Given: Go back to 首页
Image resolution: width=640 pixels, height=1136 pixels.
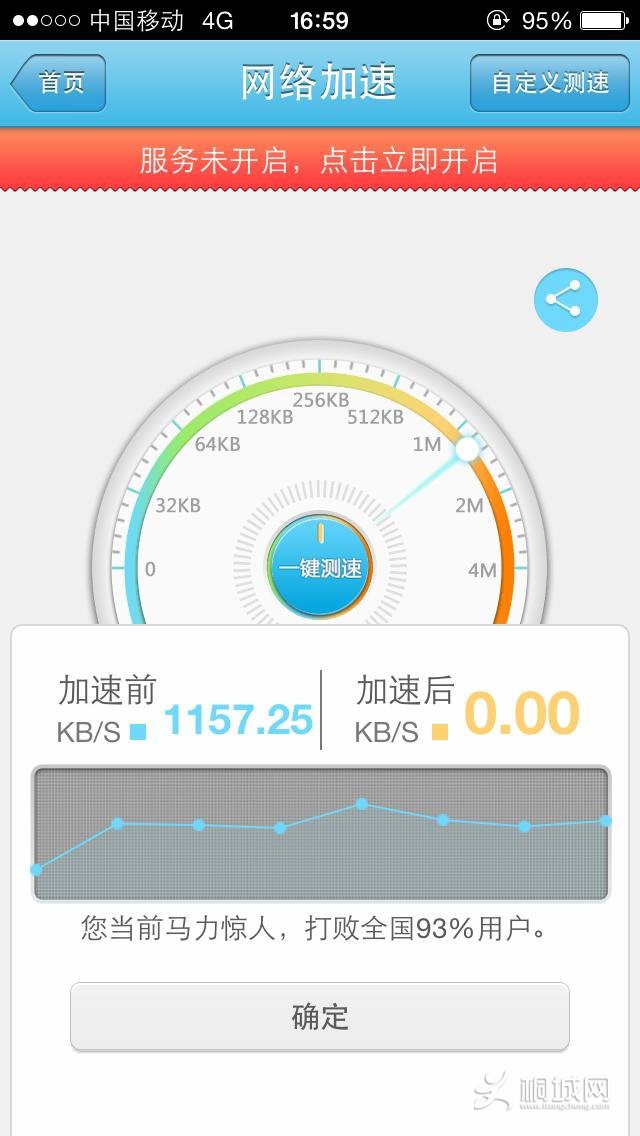Looking at the screenshot, I should 59,83.
